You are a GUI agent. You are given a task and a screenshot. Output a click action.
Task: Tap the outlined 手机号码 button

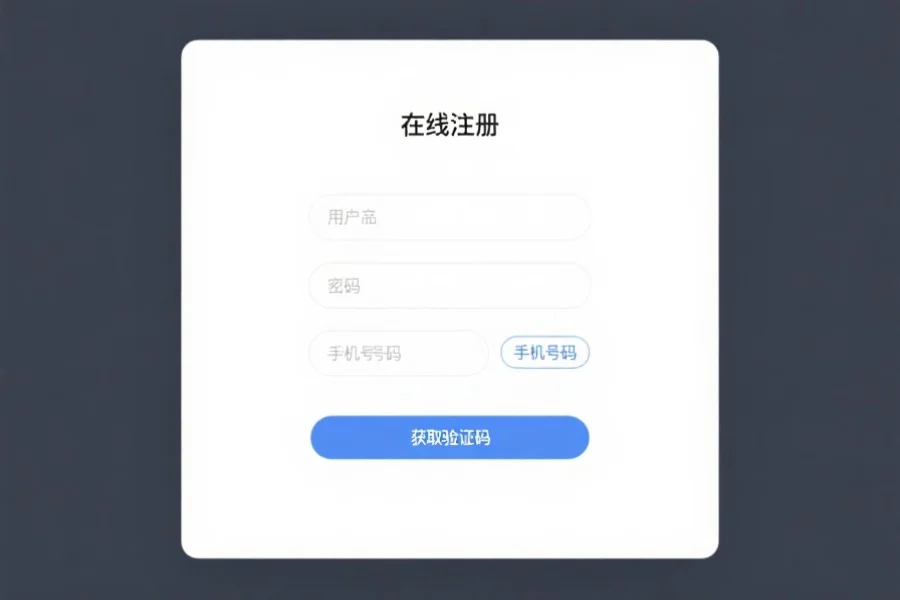click(x=545, y=353)
